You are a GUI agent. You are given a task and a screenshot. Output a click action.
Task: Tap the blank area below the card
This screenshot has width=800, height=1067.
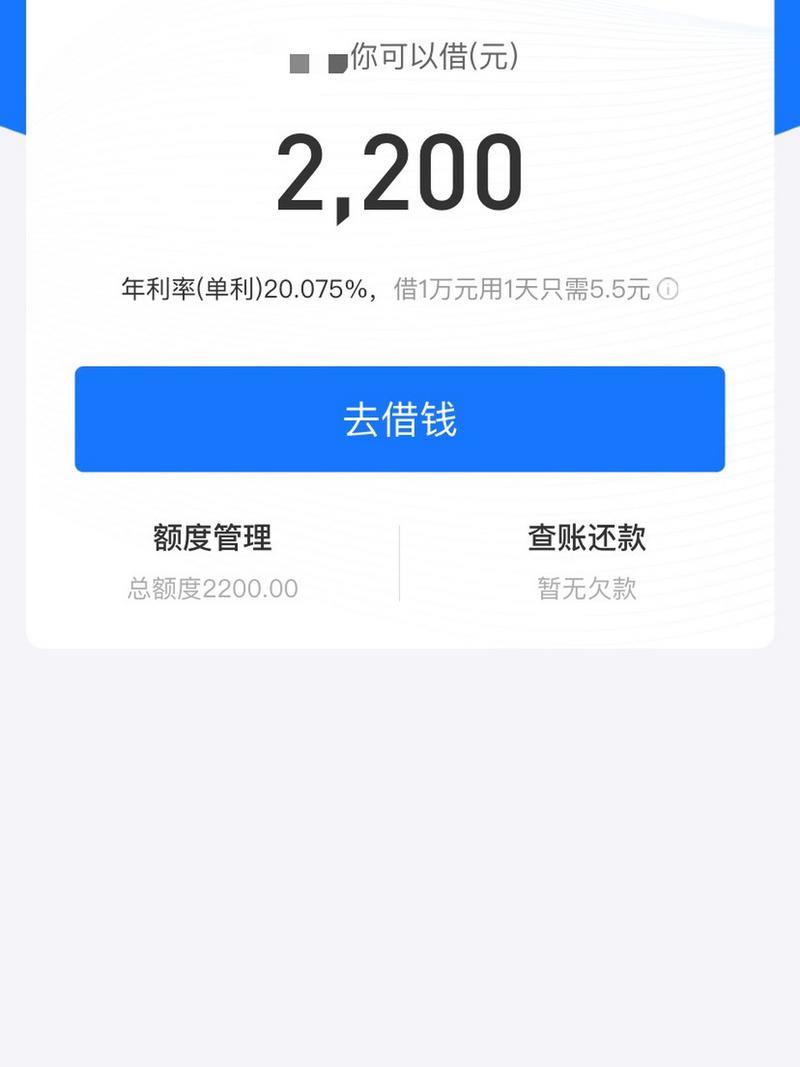click(x=400, y=850)
